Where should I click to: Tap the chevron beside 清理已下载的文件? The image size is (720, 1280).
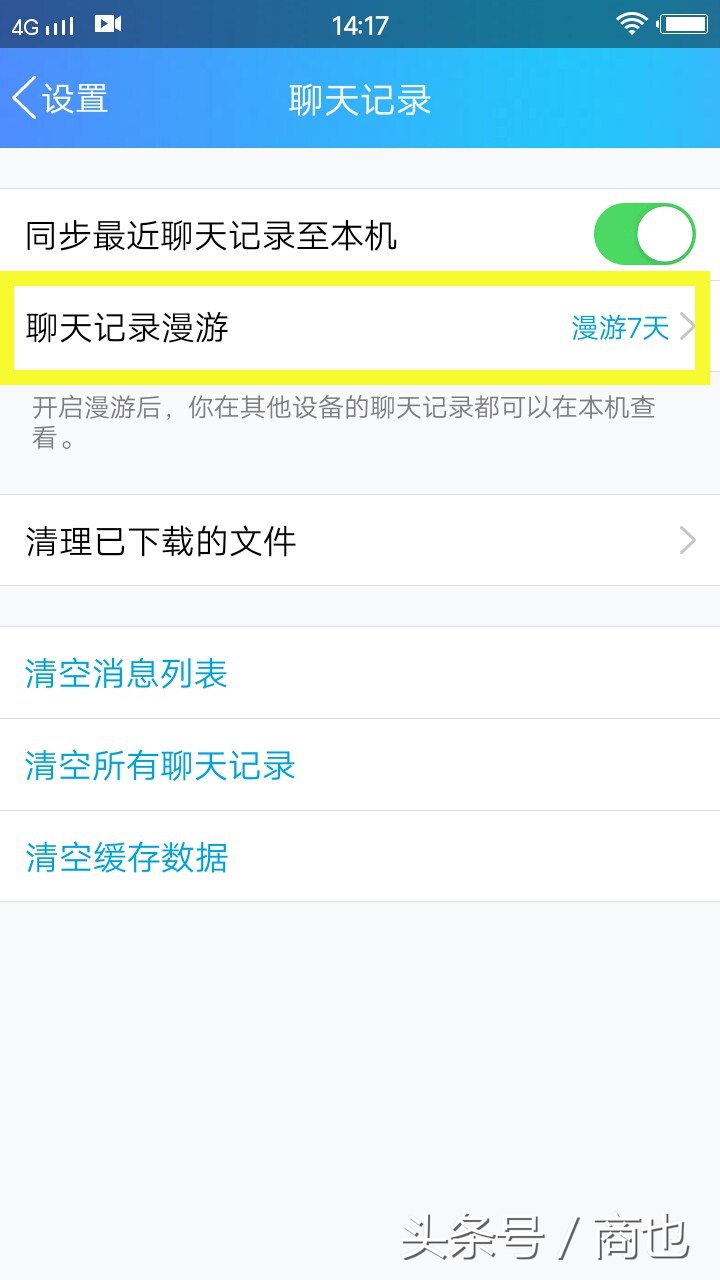click(688, 540)
